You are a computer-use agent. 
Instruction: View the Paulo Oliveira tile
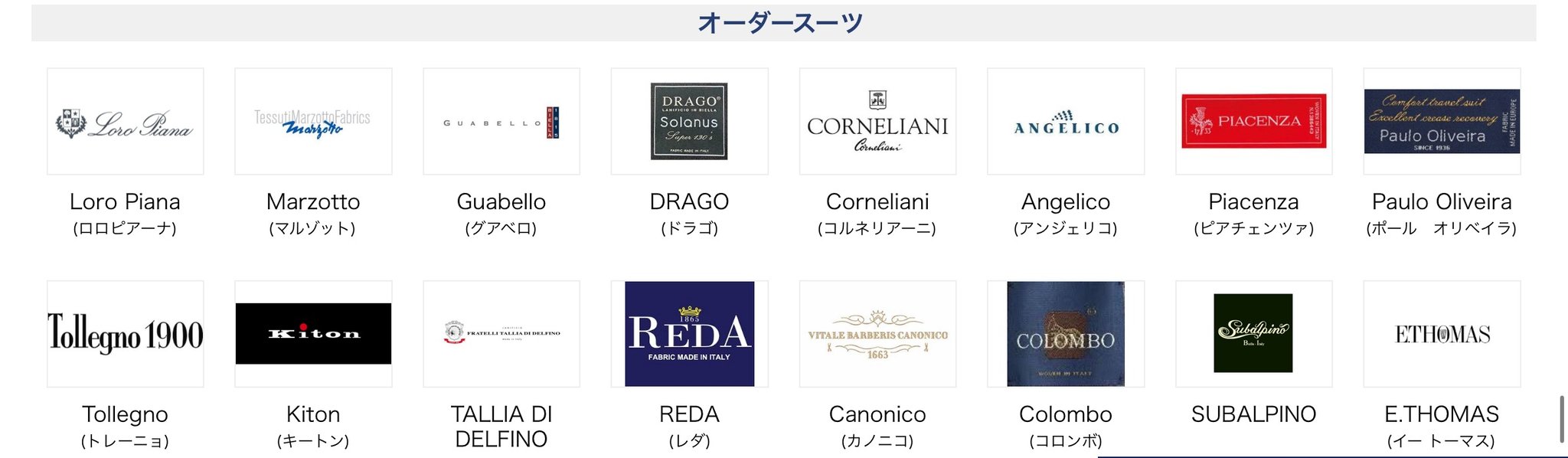tap(1442, 122)
